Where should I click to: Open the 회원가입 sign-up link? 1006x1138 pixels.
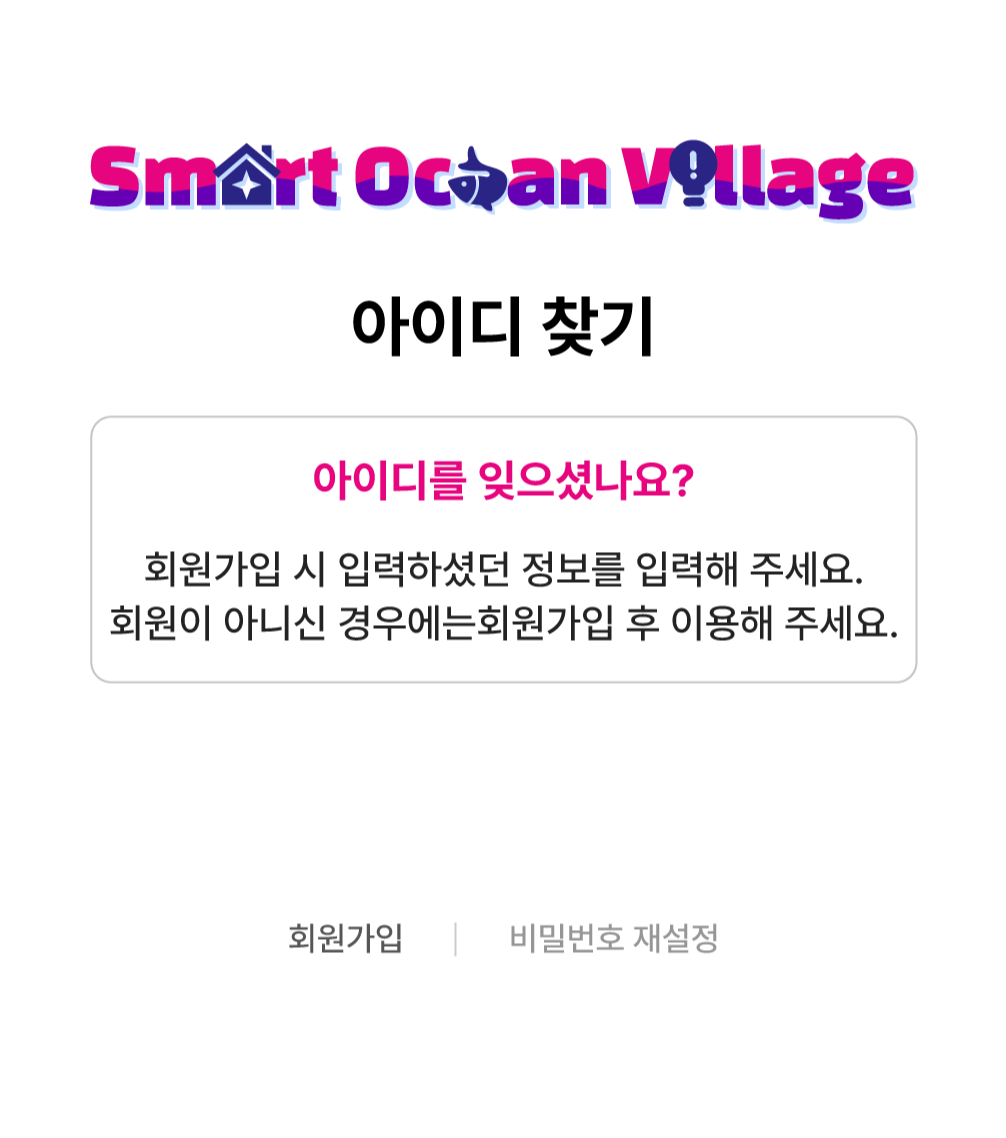[x=345, y=939]
